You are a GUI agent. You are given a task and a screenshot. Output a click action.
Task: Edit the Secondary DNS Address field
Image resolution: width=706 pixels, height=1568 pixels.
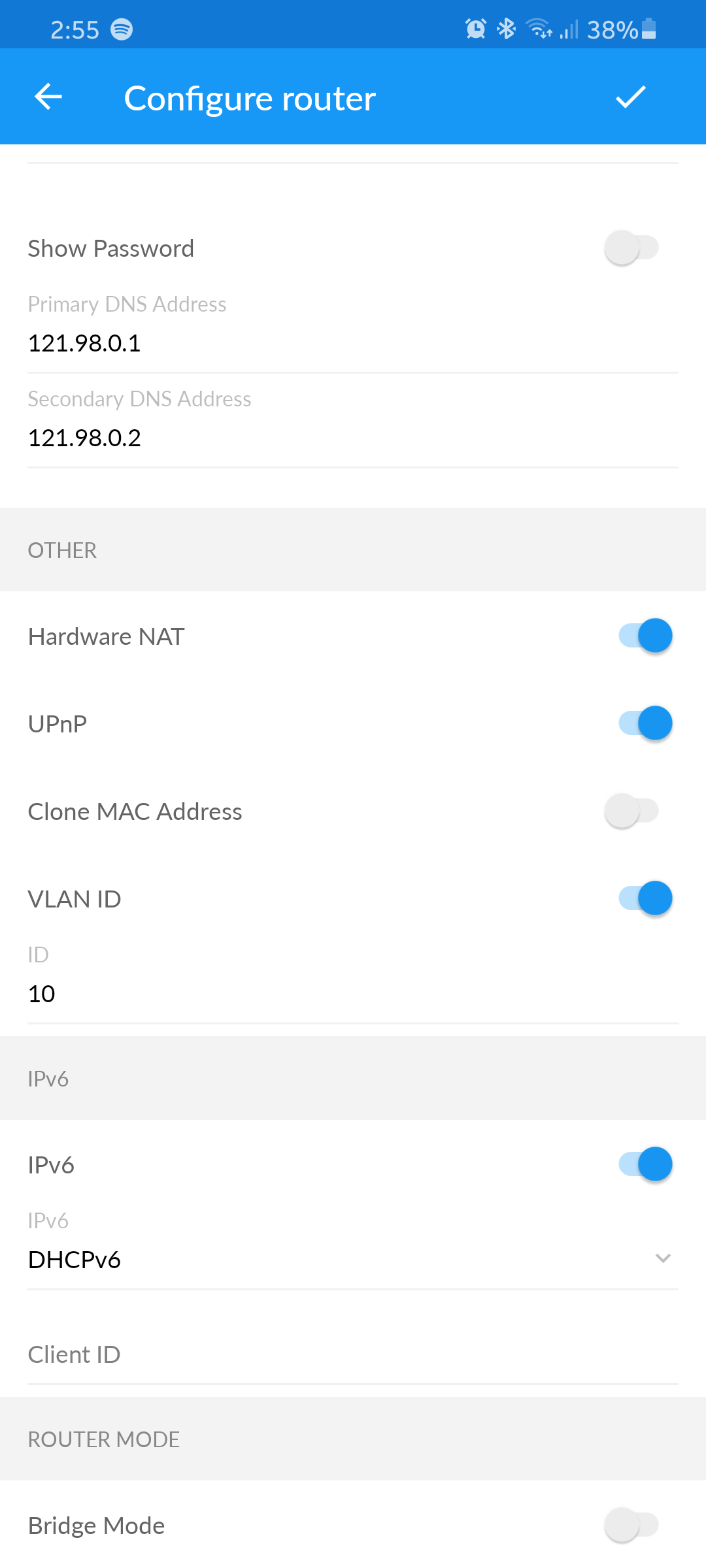tap(352, 438)
